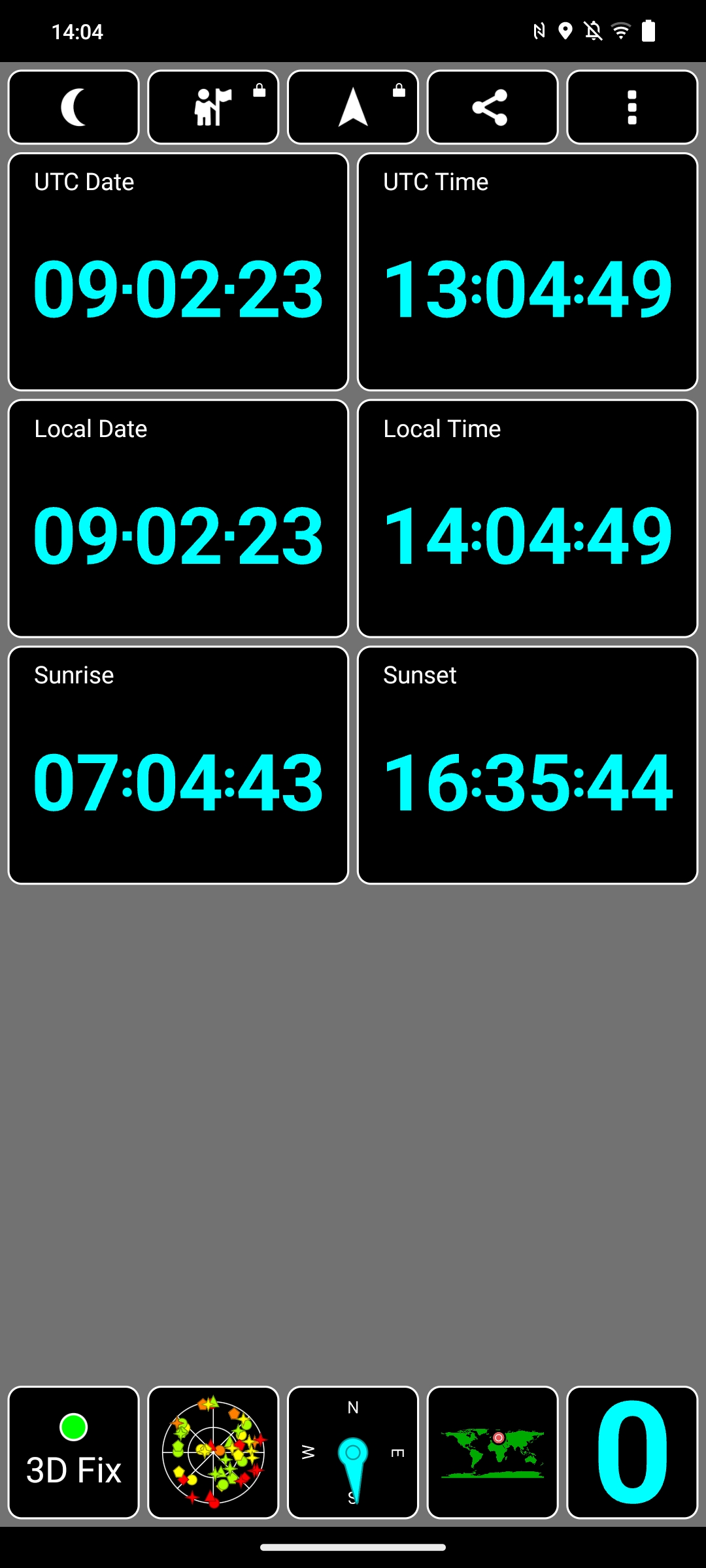Screen dimensions: 706x1568
Task: Switch to the satellite sky plot view
Action: 213,1452
